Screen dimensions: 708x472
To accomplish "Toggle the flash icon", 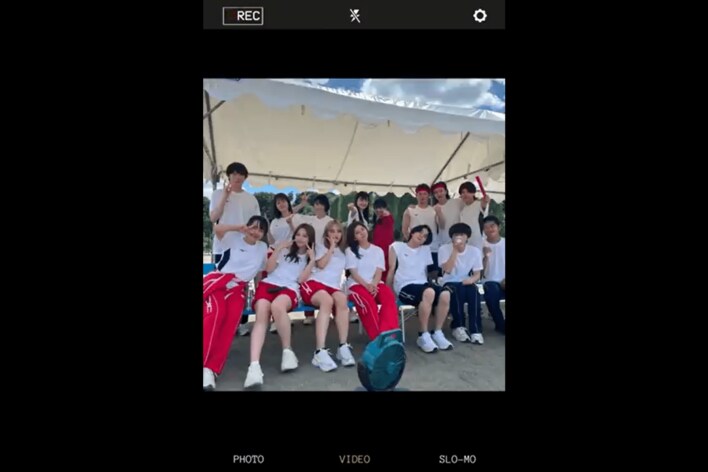I will (354, 16).
